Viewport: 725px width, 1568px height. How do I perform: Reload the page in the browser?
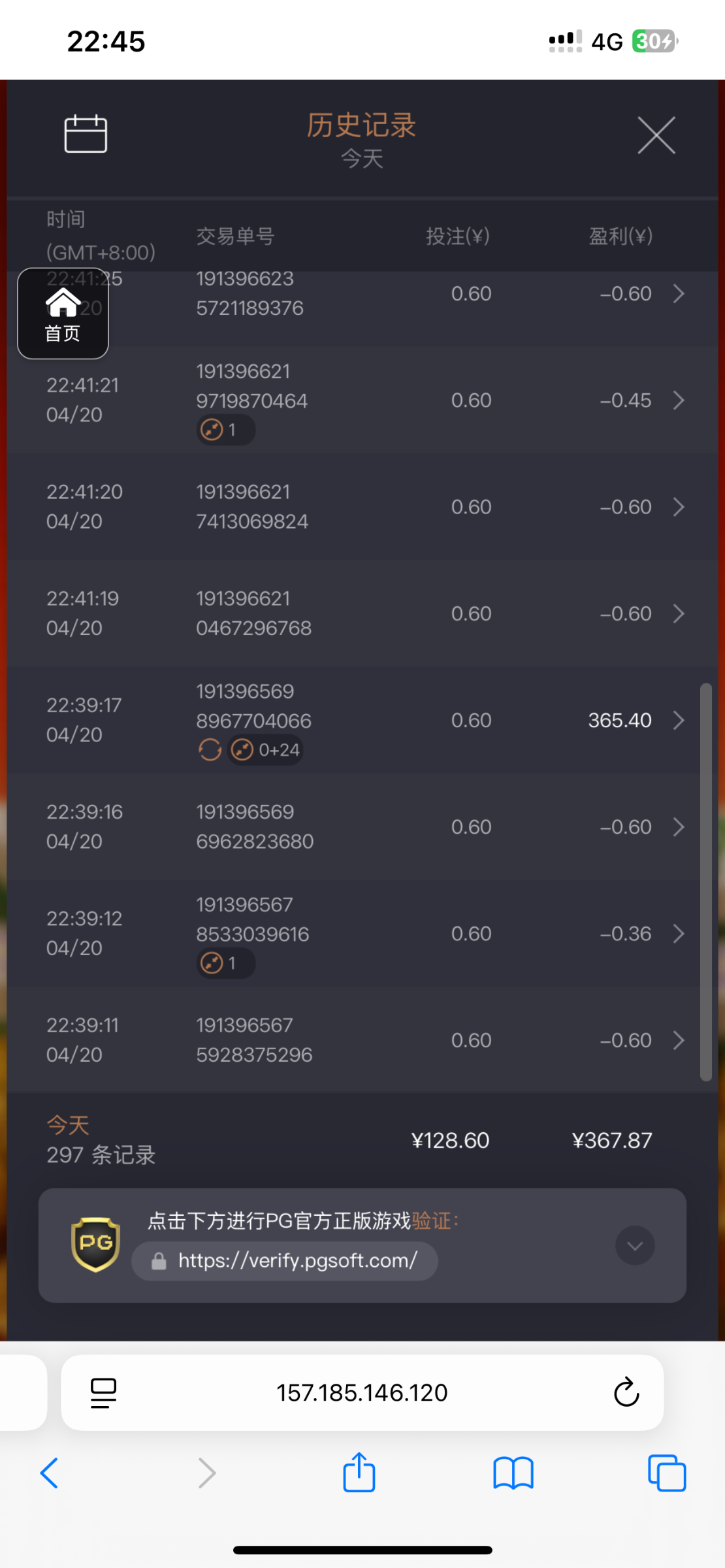(626, 1392)
